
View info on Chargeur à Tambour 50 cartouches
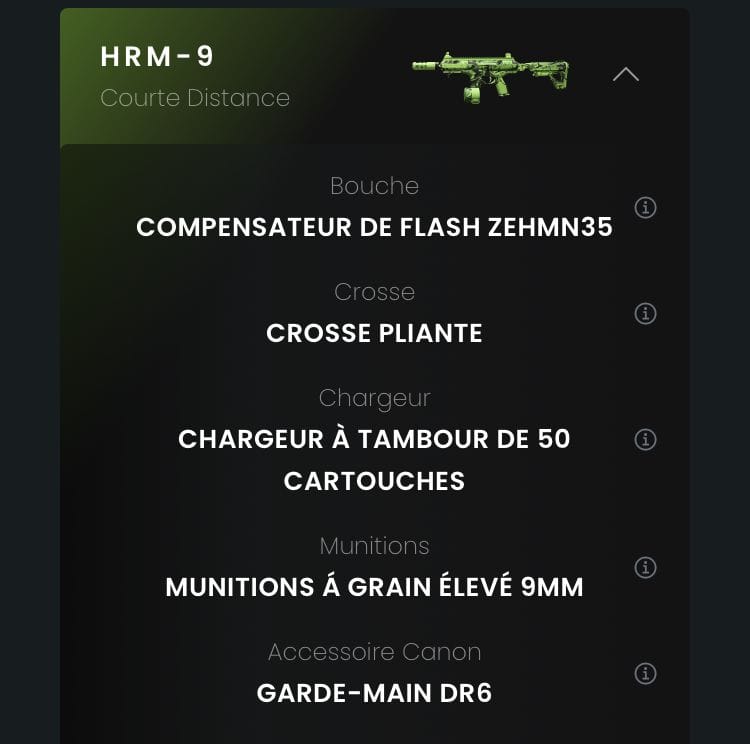[646, 440]
